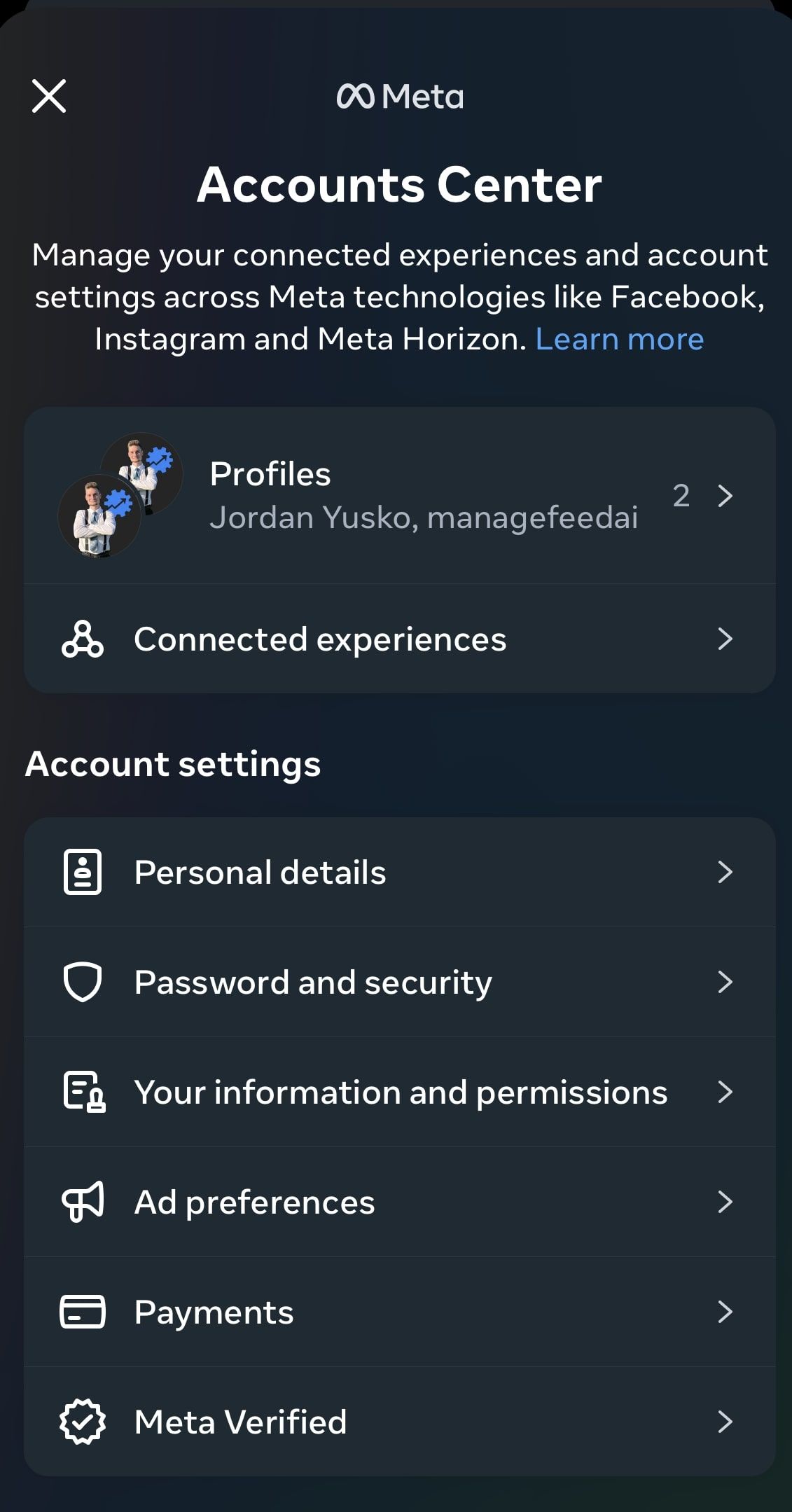The image size is (792, 1512).
Task: Open the Learn more link
Action: click(x=619, y=339)
